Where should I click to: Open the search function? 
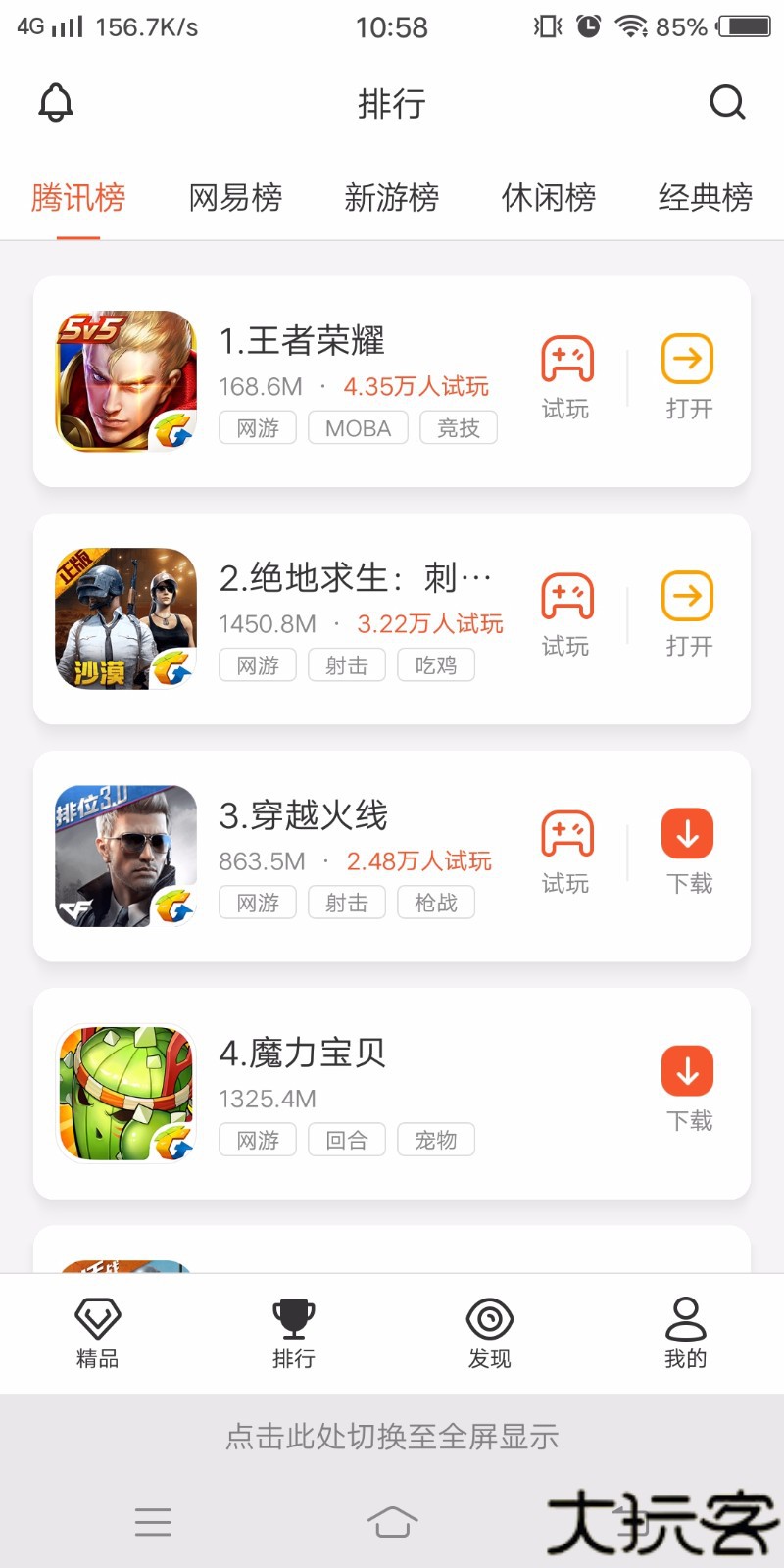726,102
